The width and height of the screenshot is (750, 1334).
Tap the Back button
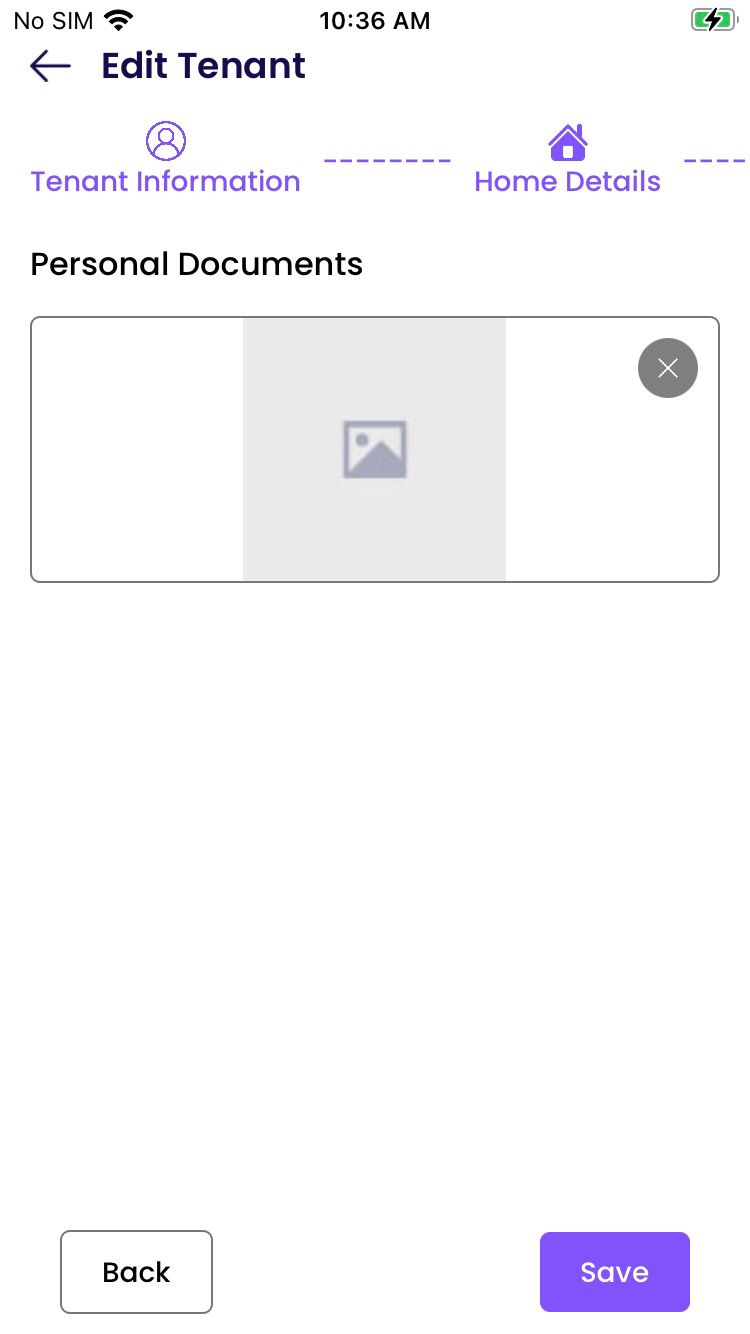point(136,1271)
